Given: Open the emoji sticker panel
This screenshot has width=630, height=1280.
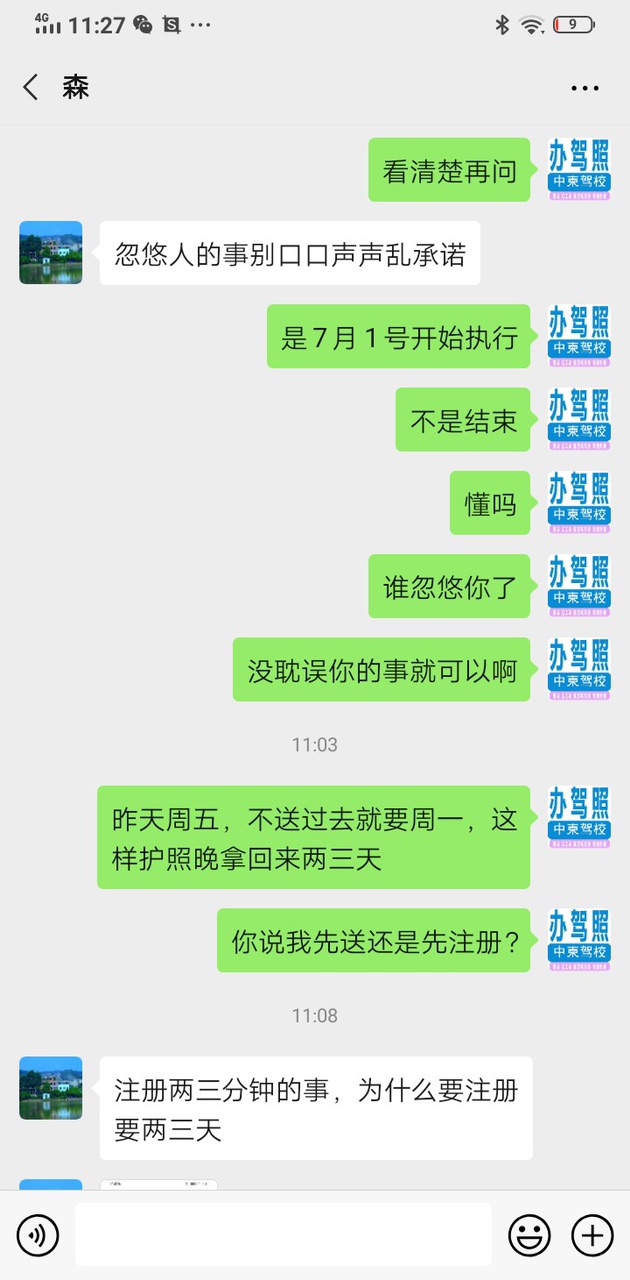Looking at the screenshot, I should tap(529, 1236).
